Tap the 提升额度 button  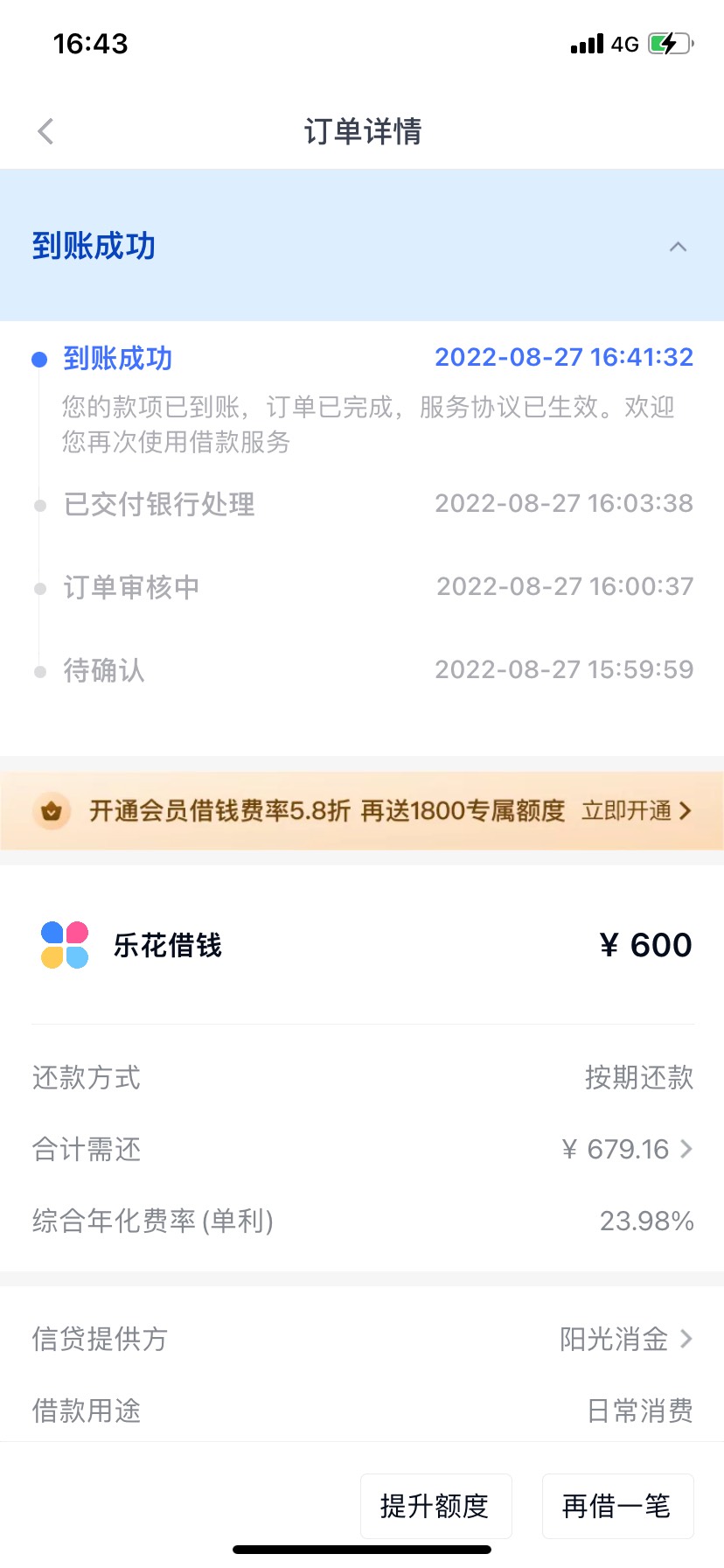pos(435,1505)
